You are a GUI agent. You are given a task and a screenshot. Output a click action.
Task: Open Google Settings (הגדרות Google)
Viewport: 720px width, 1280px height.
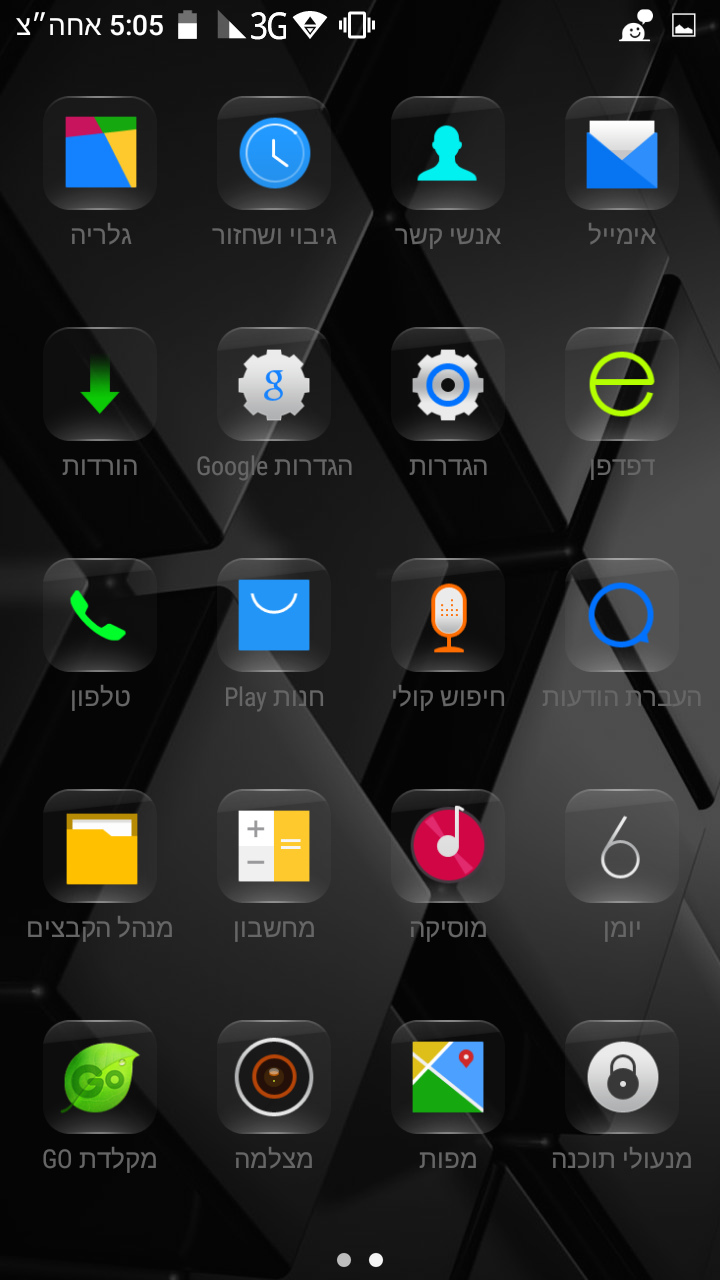[x=274, y=384]
